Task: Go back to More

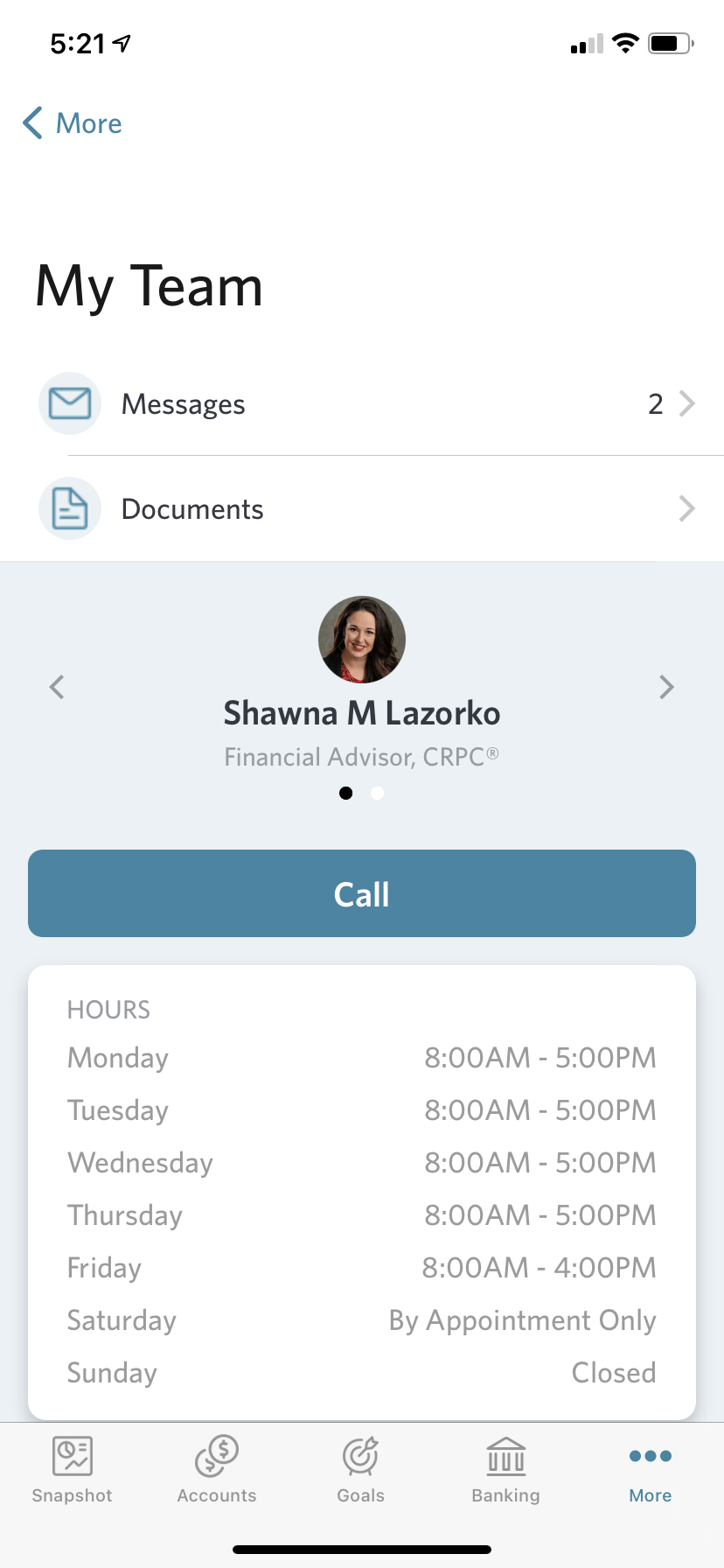Action: 72,123
